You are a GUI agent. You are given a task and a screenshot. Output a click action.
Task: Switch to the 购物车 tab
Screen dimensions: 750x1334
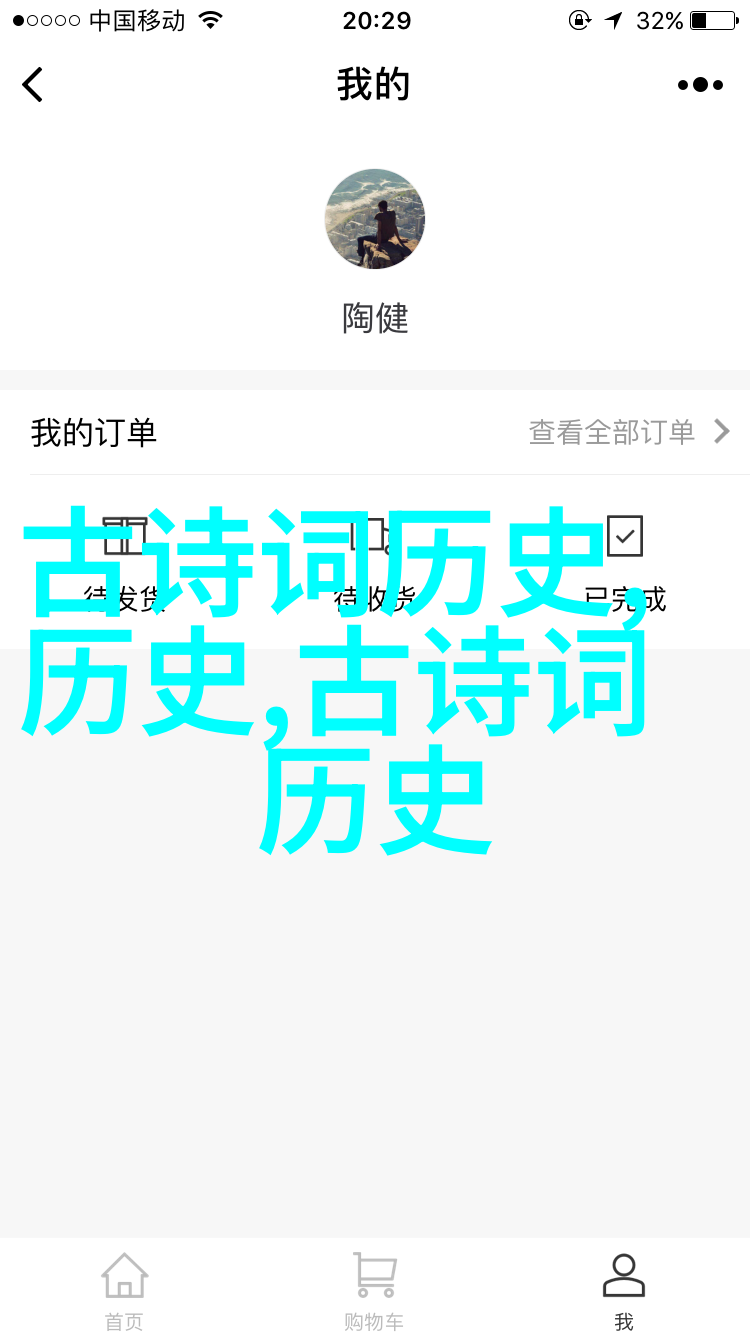point(375,1290)
